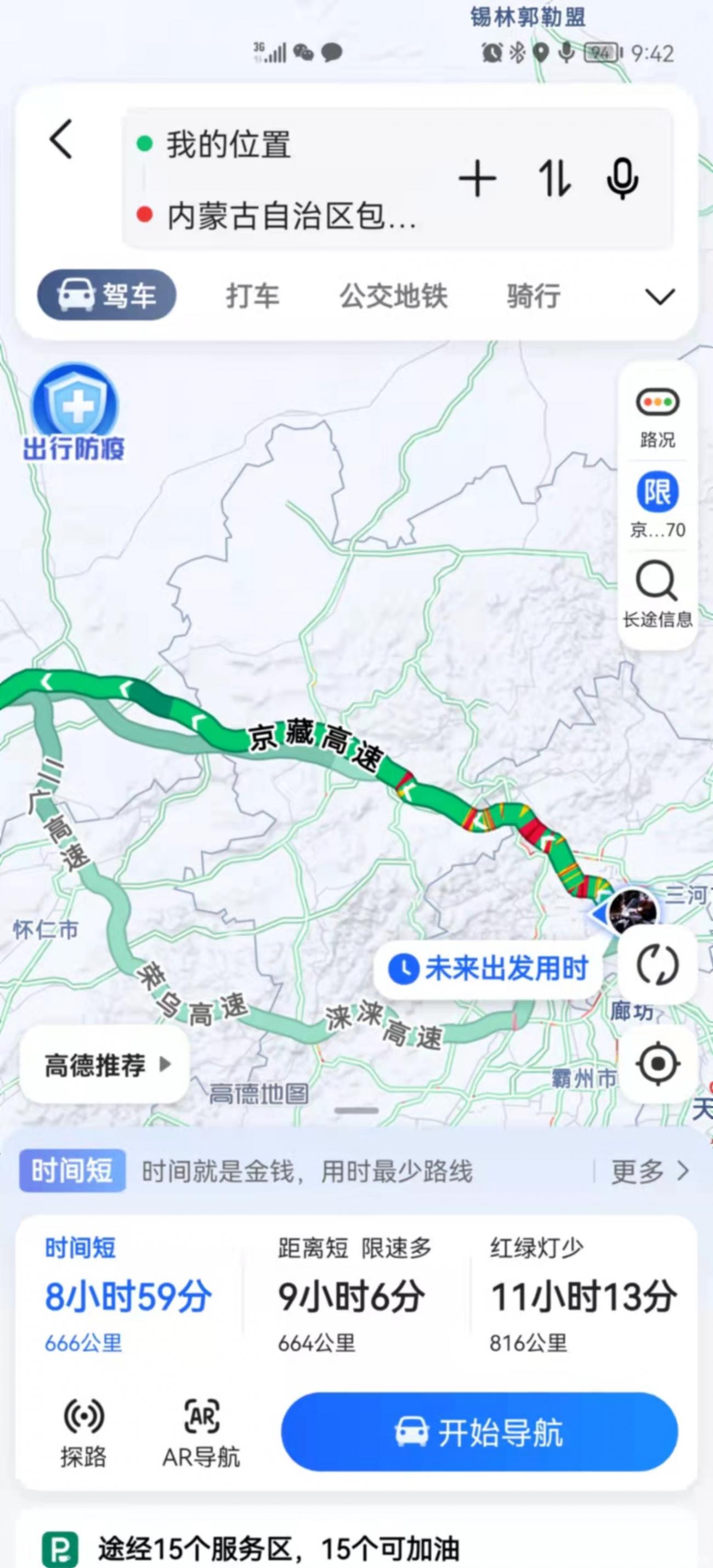
Task: Swap start and destination
Action: point(554,179)
